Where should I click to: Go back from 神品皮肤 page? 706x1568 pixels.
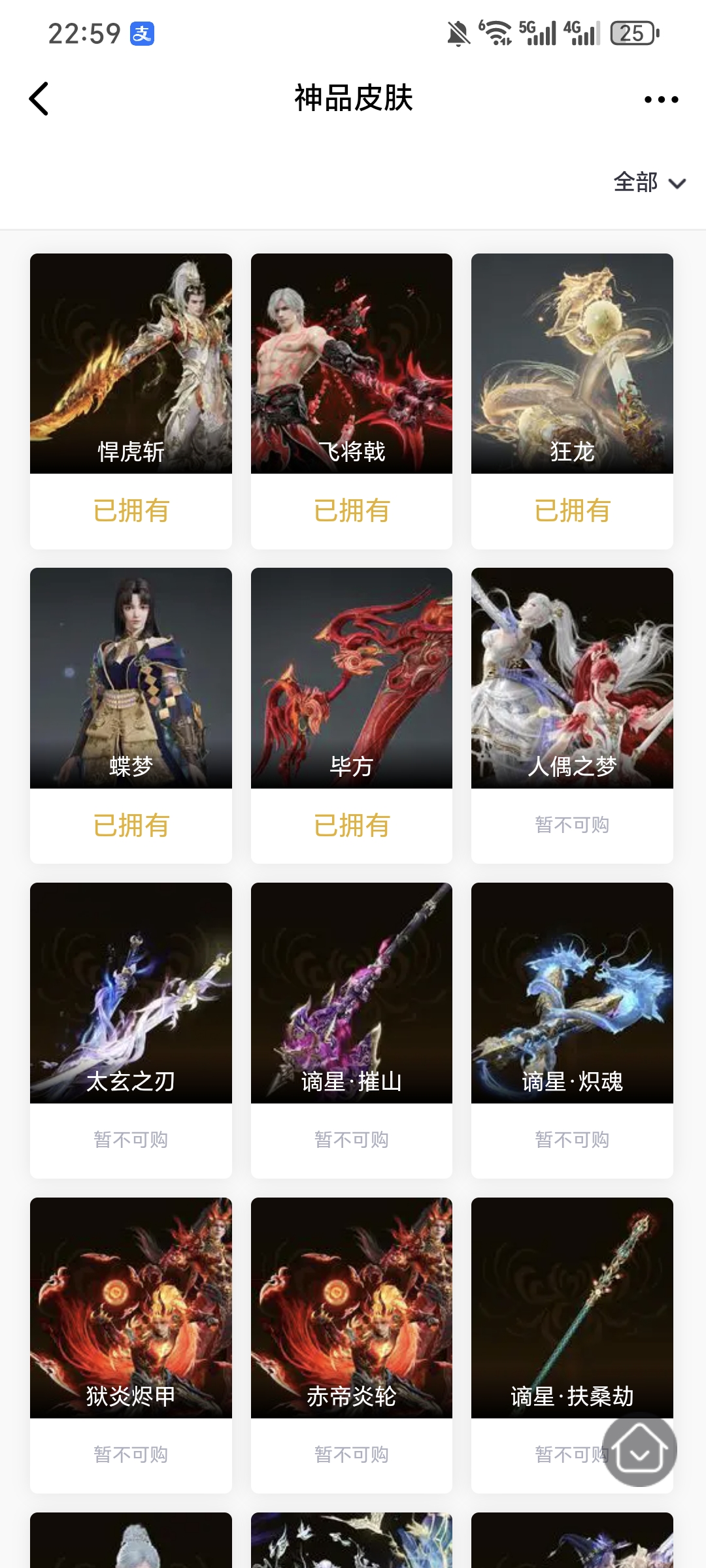pyautogui.click(x=39, y=99)
